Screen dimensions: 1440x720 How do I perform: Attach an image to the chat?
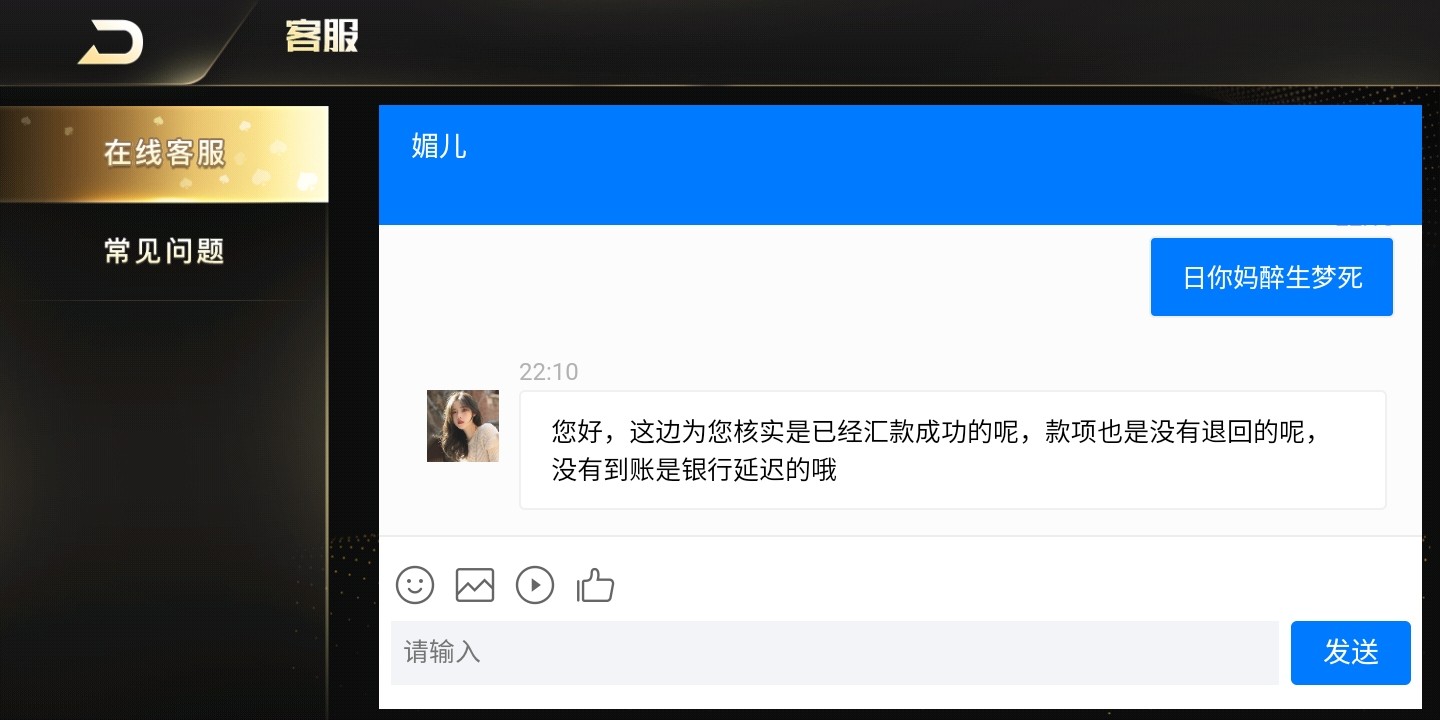[475, 585]
